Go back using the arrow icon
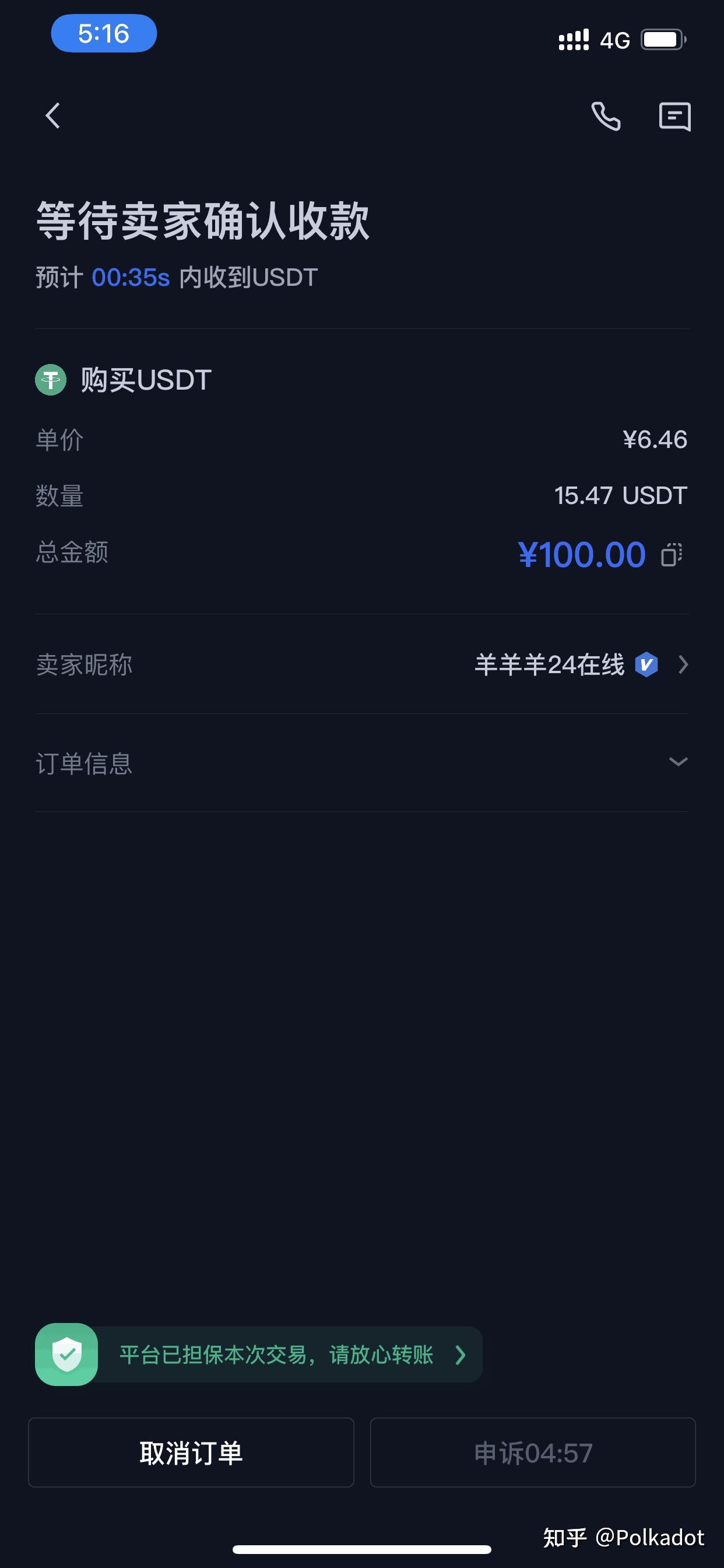The image size is (724, 1568). point(53,116)
